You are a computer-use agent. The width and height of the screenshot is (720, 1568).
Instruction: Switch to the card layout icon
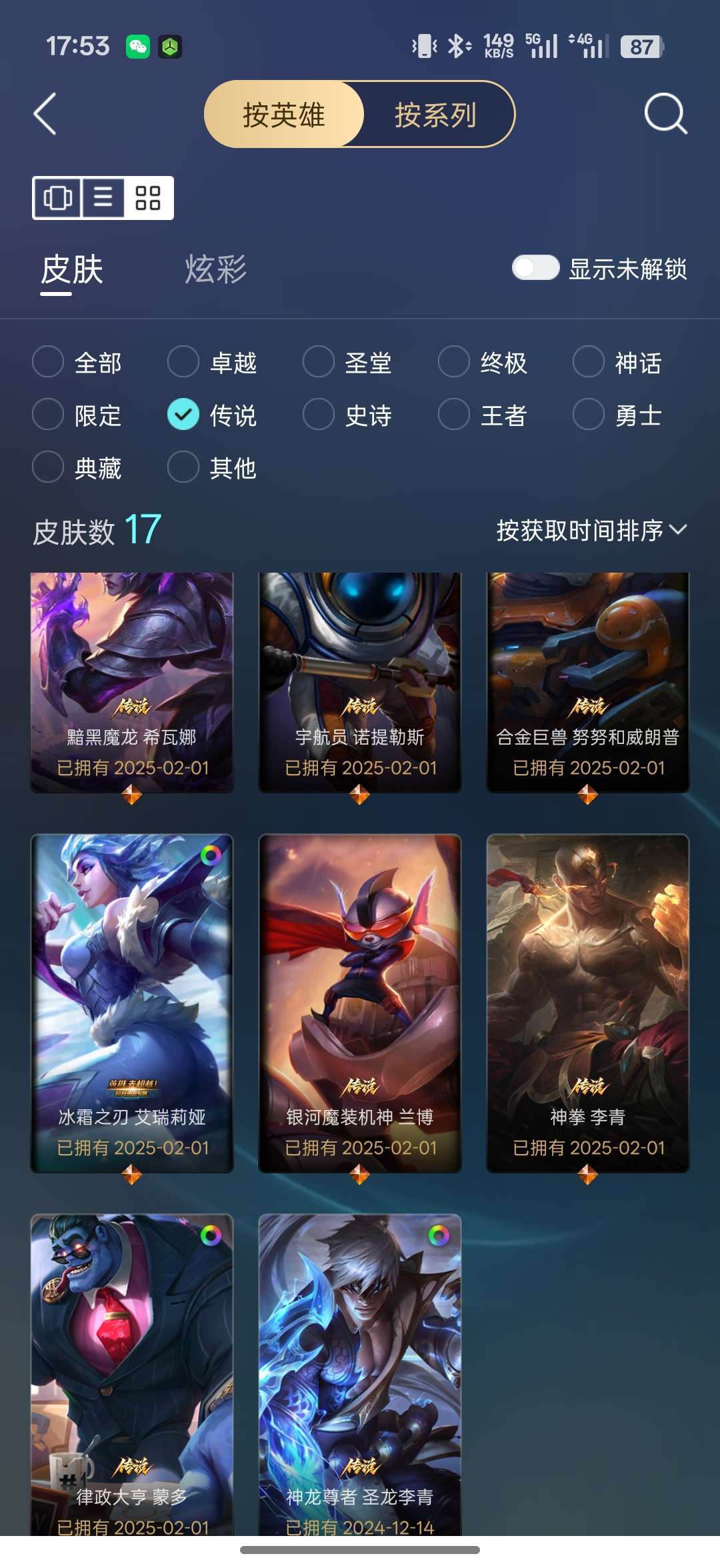click(x=57, y=198)
